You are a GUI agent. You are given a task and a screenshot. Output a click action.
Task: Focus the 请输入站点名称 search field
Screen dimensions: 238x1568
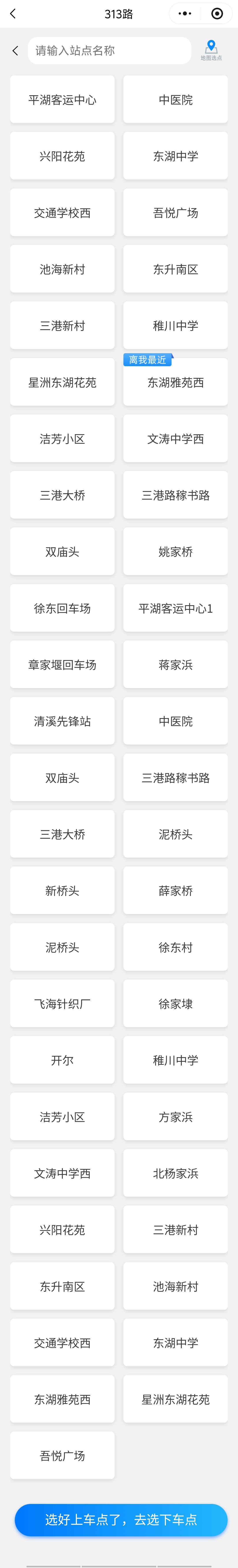coord(110,50)
